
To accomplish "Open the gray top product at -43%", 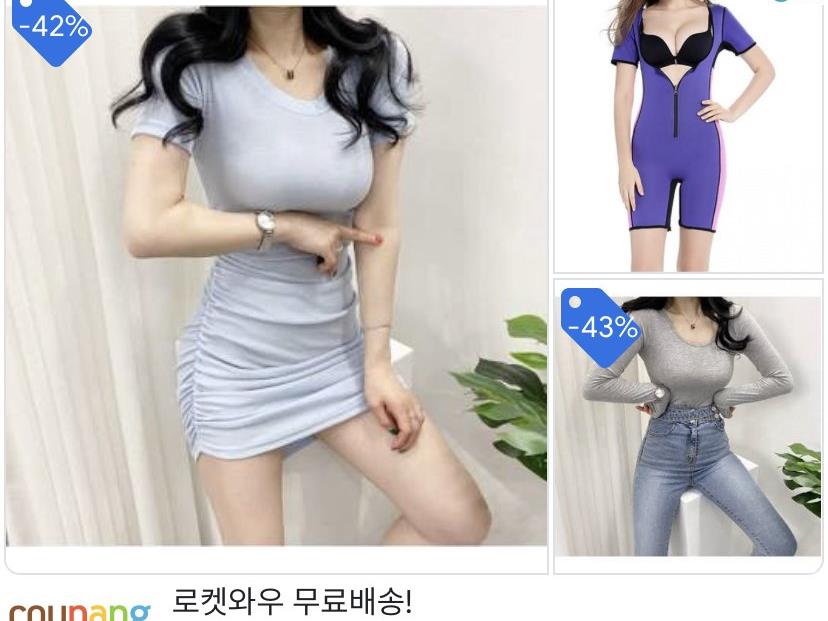I will tap(688, 425).
